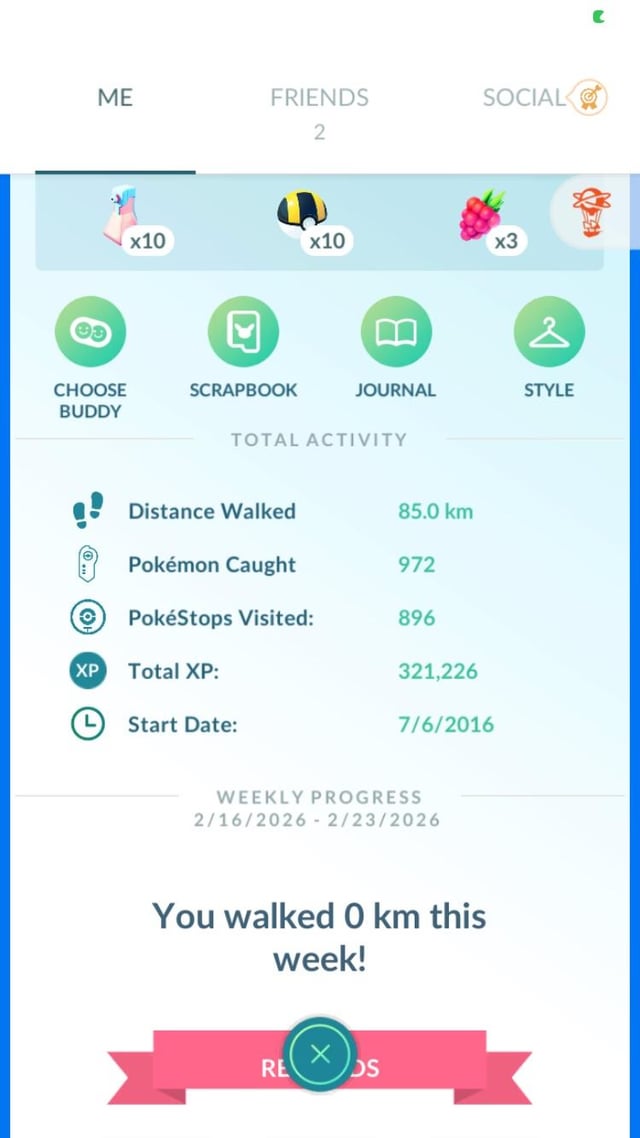Switch to the Social tab
Image resolution: width=640 pixels, height=1138 pixels.
point(524,98)
